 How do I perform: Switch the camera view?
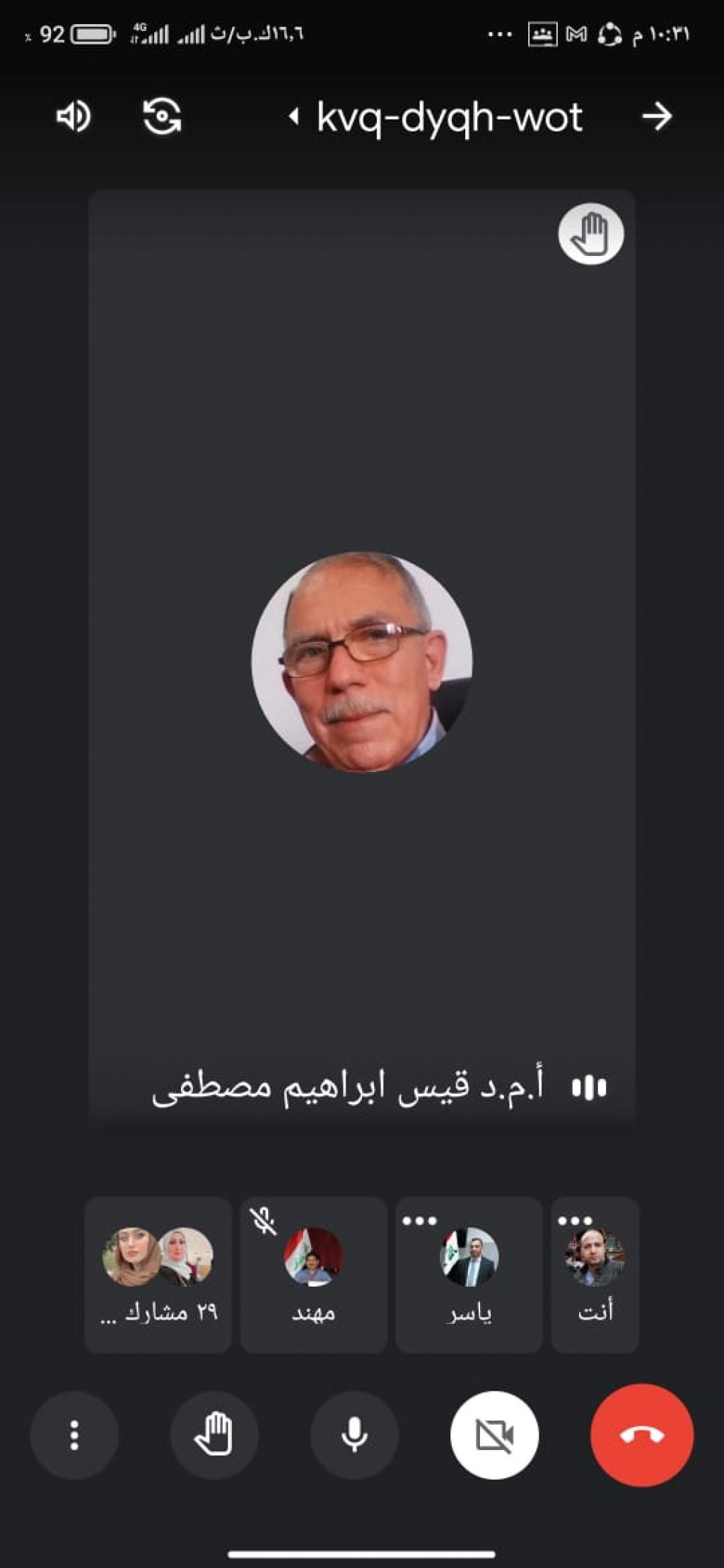(162, 117)
